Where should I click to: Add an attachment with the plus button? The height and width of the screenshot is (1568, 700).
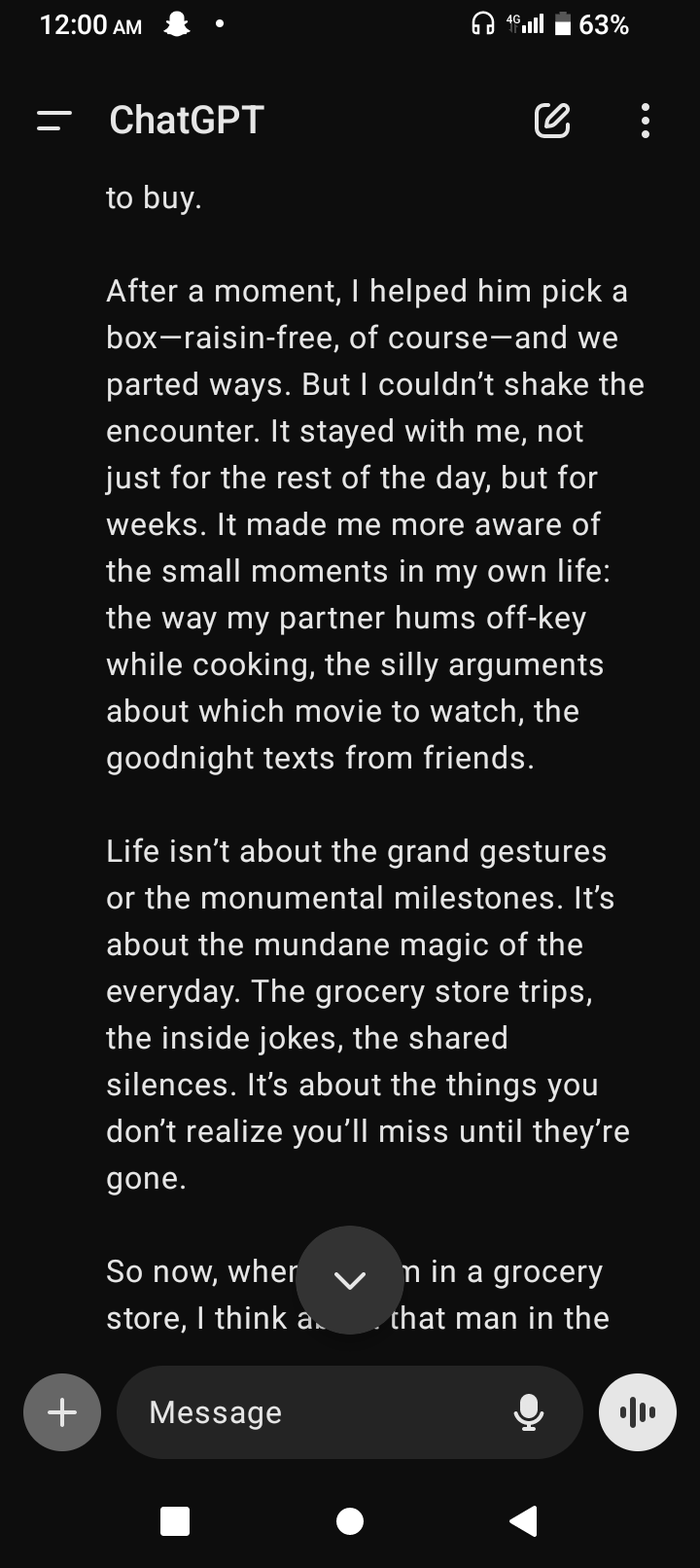[x=62, y=1412]
